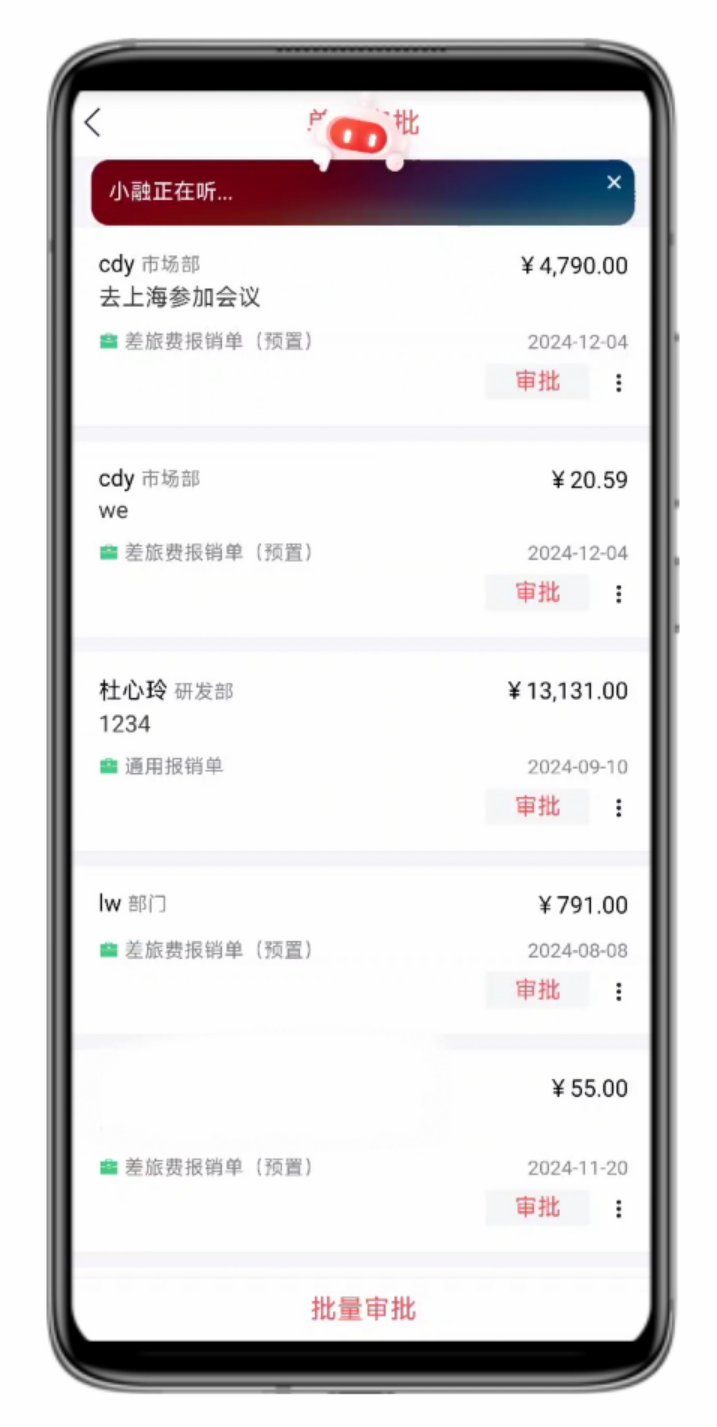Open more options for the ¥4,790.00 expense
Image resolution: width=717 pixels, height=1427 pixels.
point(619,383)
